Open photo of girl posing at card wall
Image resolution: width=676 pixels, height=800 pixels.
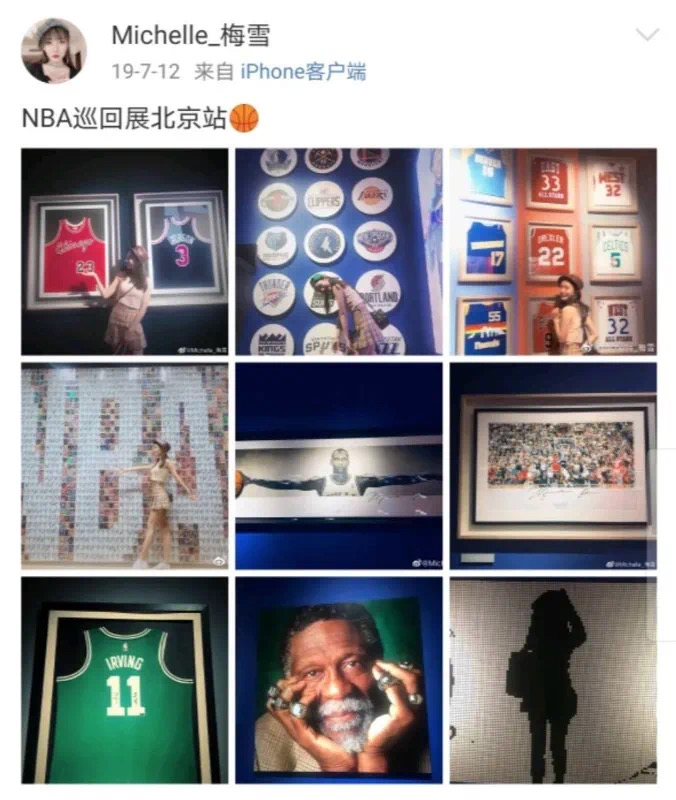point(125,466)
